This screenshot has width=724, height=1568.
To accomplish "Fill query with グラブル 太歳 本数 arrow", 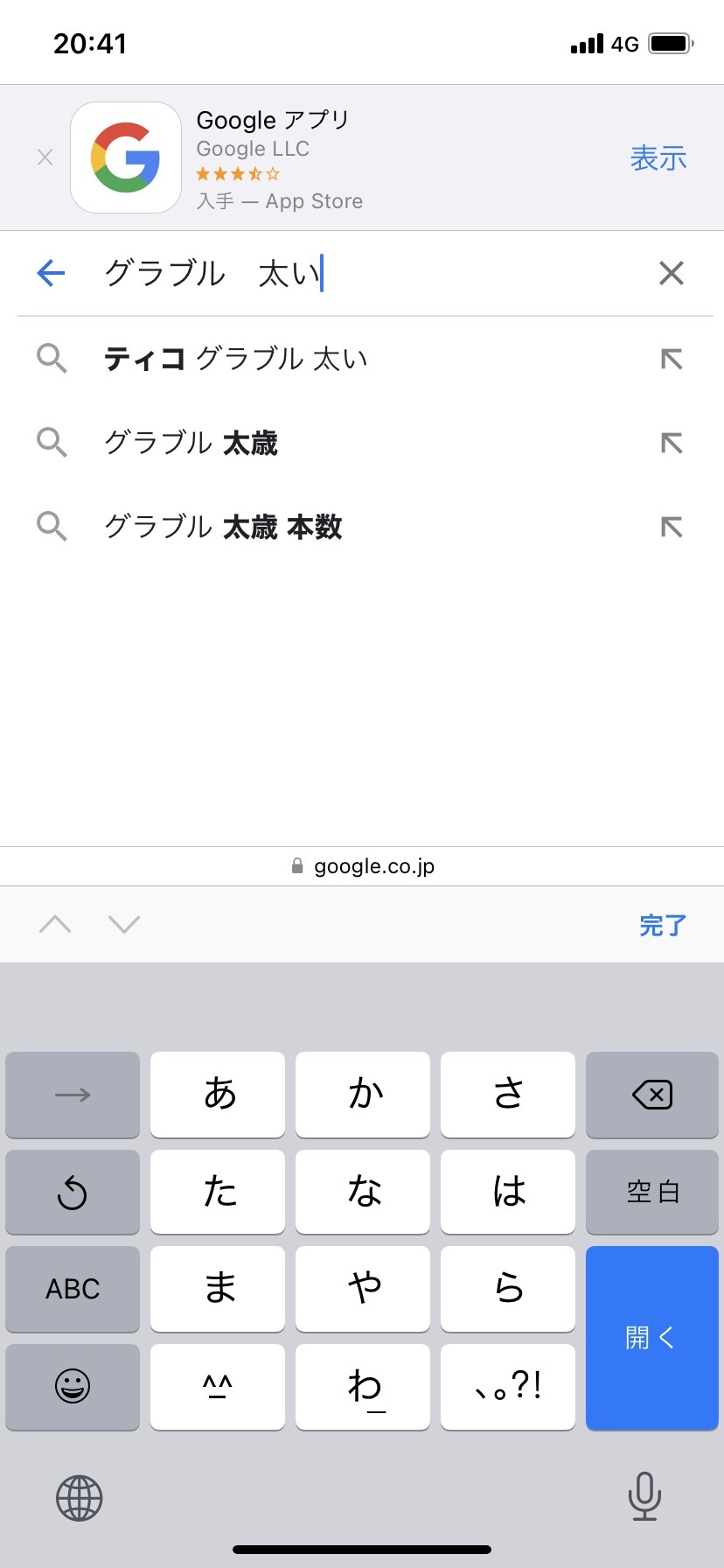I will tap(671, 527).
